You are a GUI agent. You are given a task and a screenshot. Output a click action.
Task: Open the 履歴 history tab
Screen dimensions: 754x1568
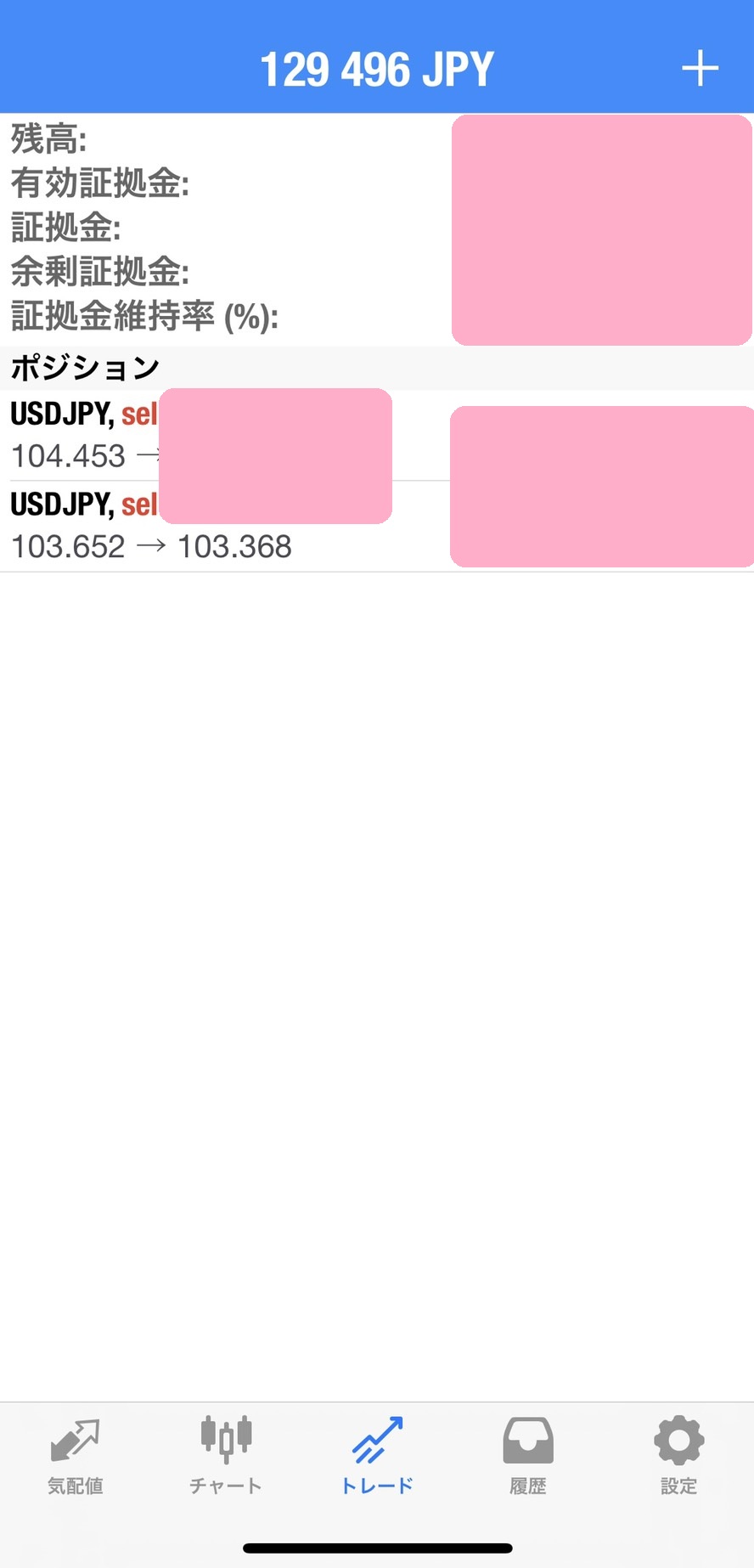point(527,1456)
